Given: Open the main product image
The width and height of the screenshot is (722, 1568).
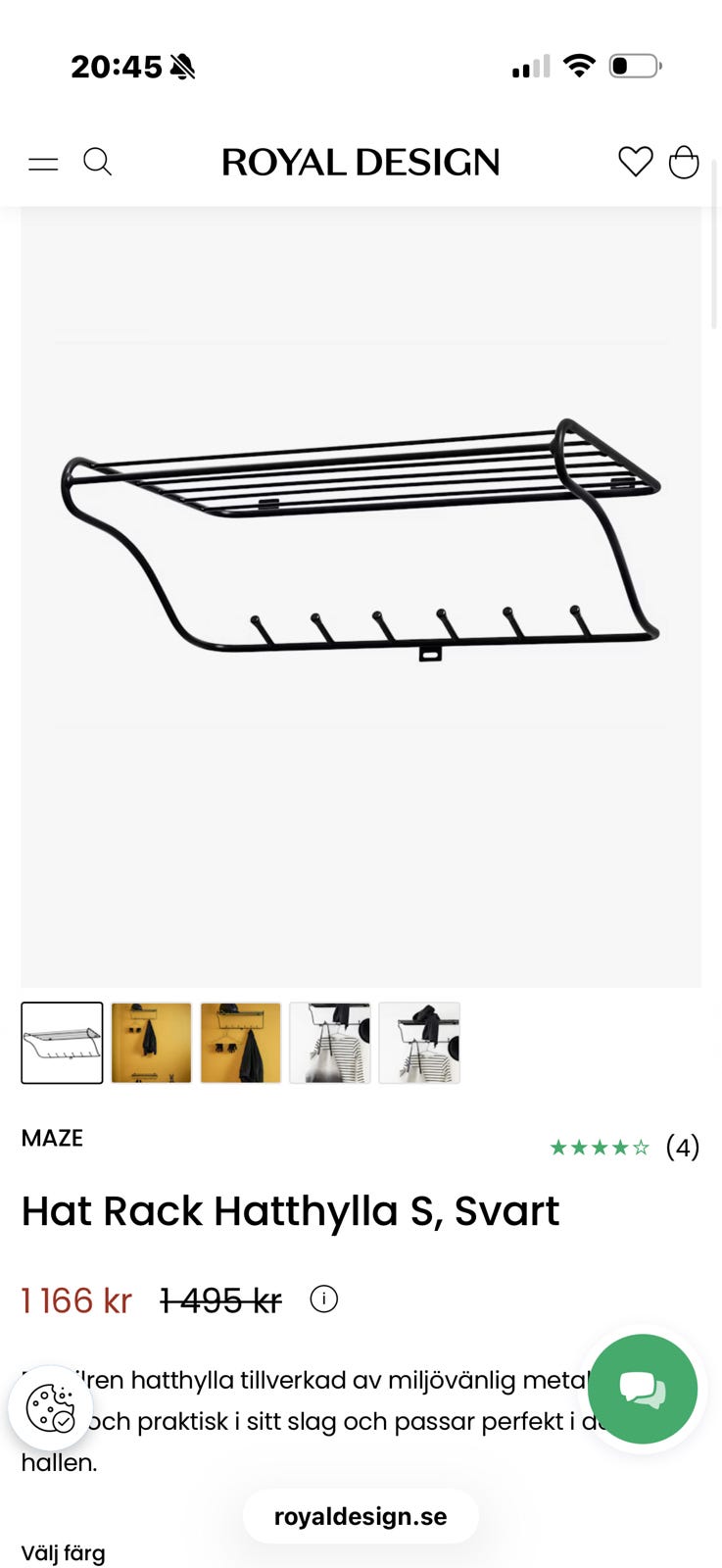Looking at the screenshot, I should click(361, 596).
